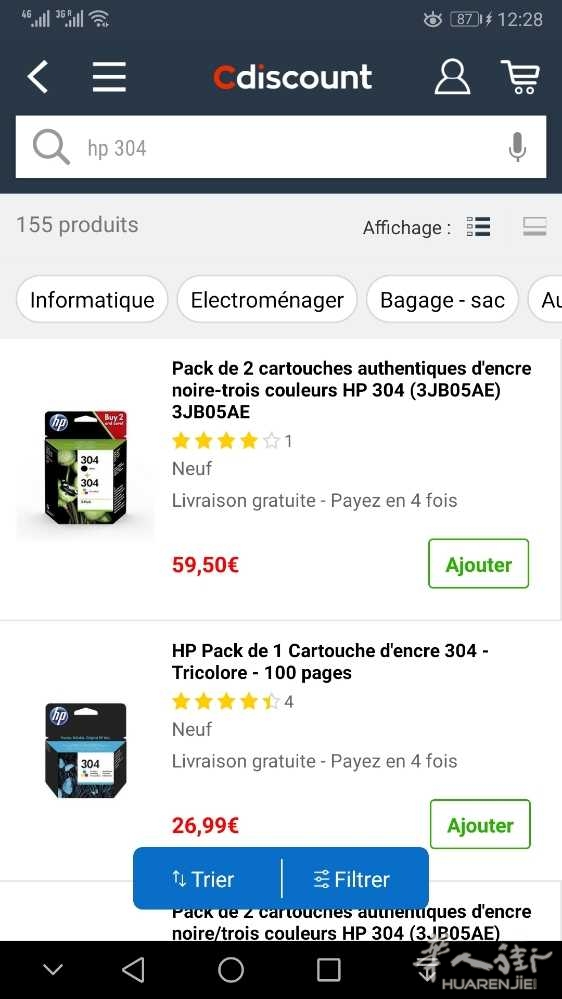The width and height of the screenshot is (562, 999).
Task: Tap the back arrow in the header
Action: click(x=38, y=78)
